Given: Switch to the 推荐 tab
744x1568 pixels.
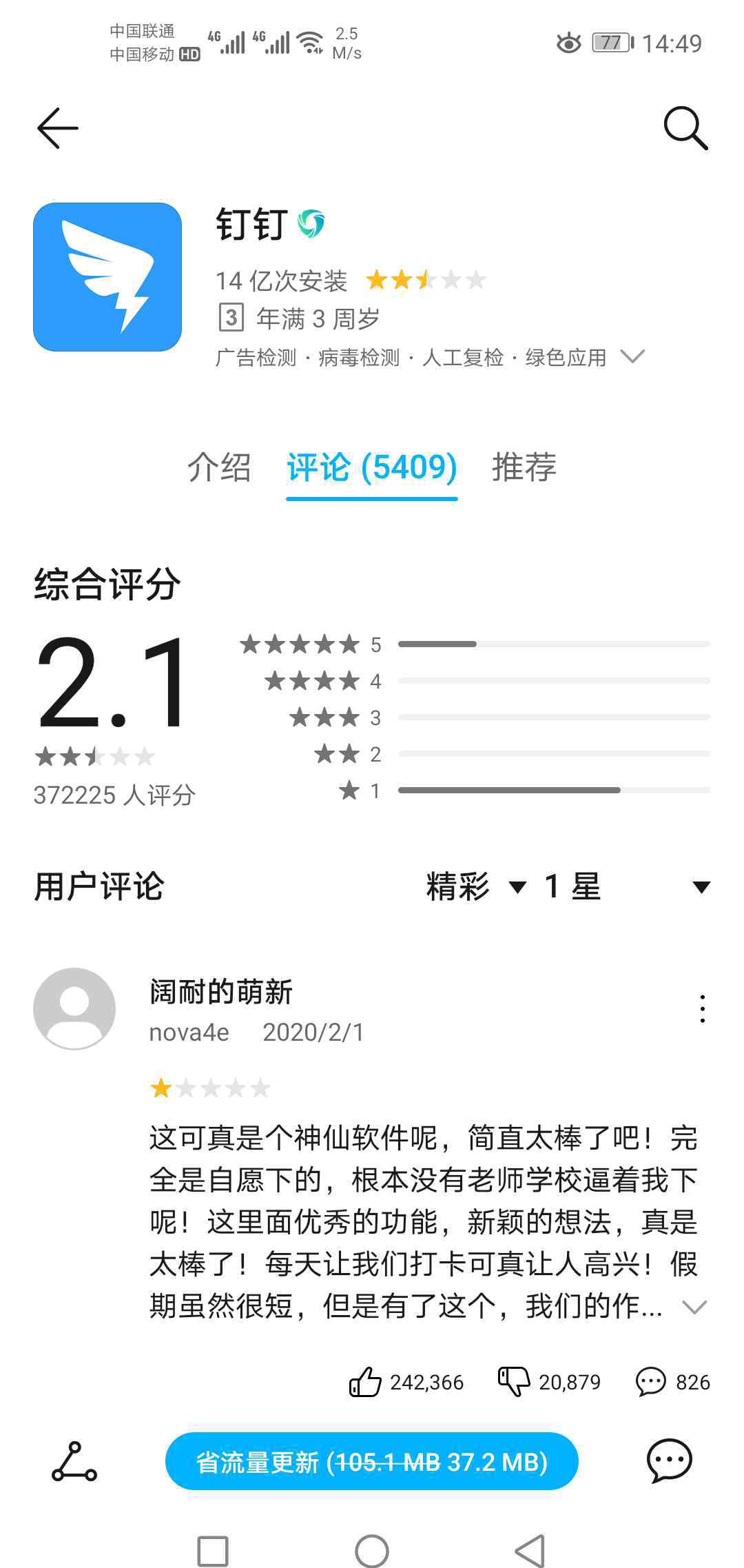Looking at the screenshot, I should [x=524, y=467].
